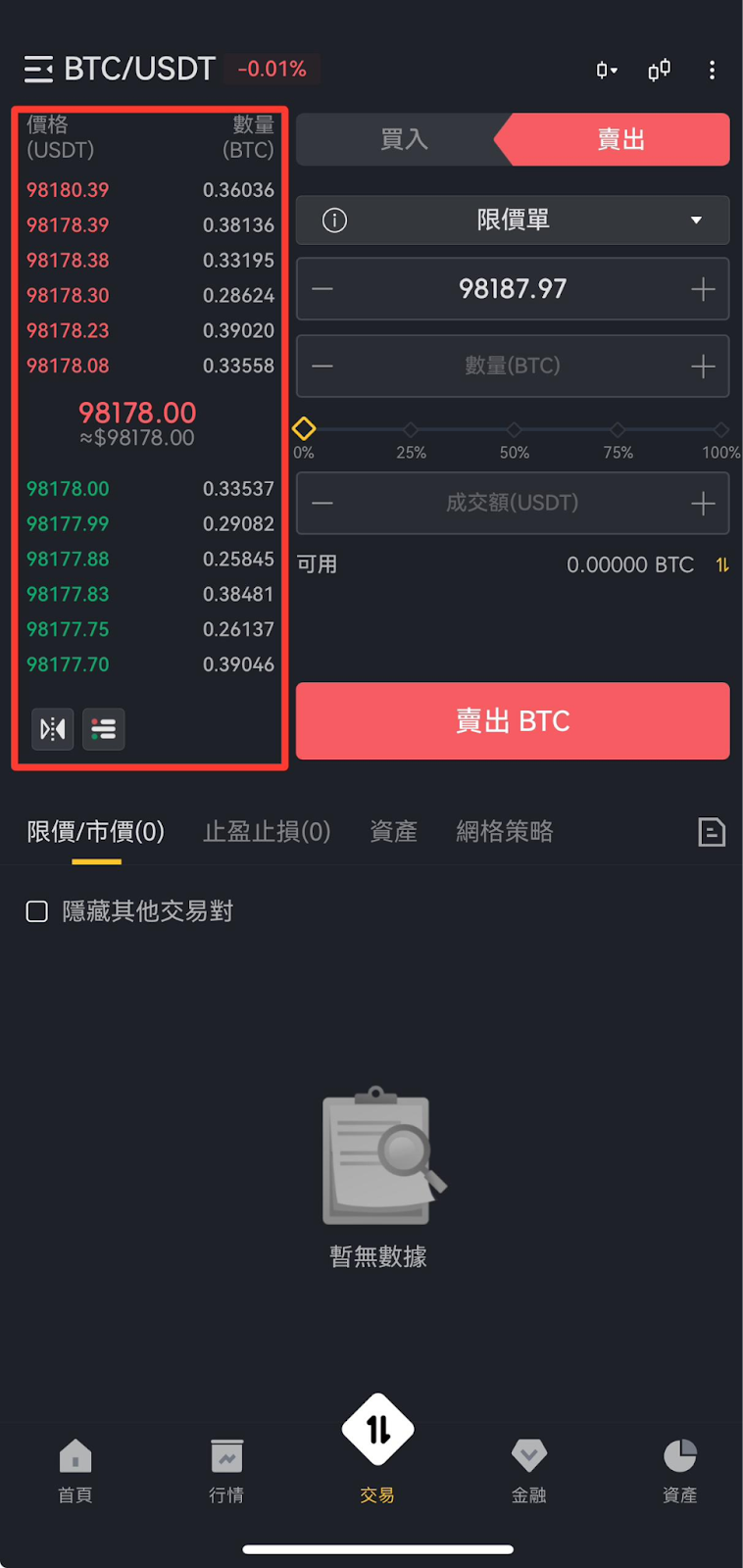This screenshot has height=1568, width=743.
Task: Open the 金融 finance tab
Action: [528, 1470]
